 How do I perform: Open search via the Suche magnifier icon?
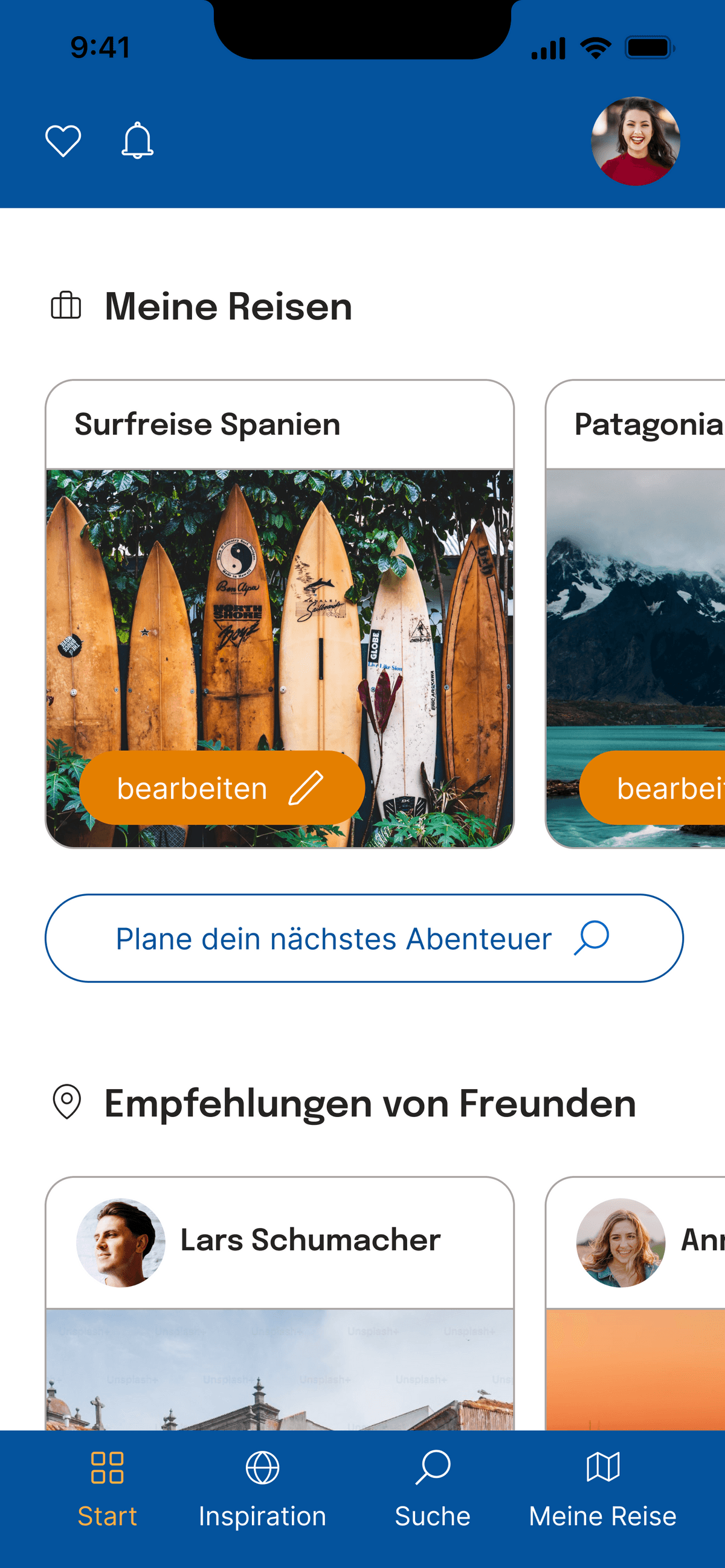coord(434,1467)
